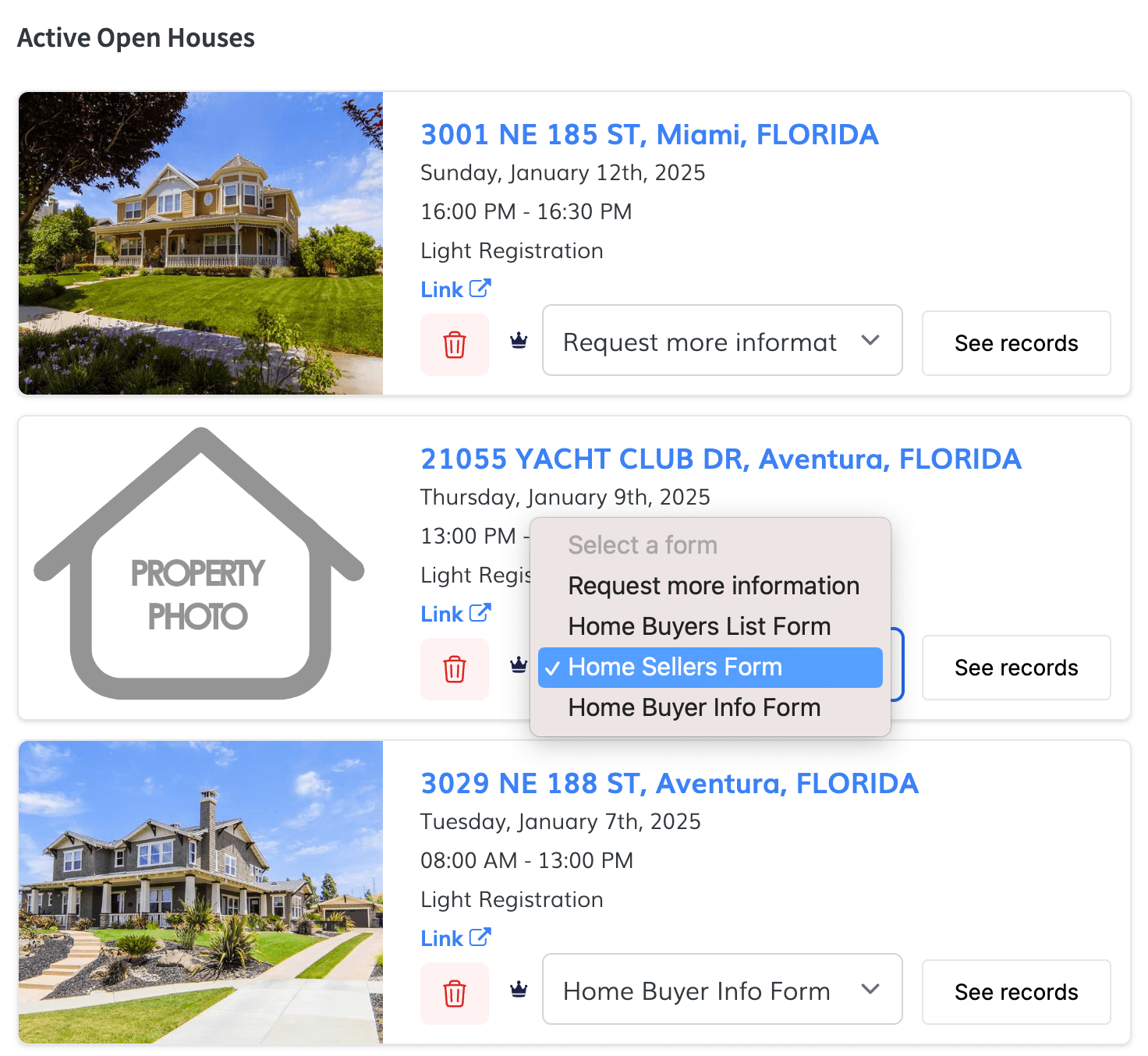Image resolution: width=1148 pixels, height=1056 pixels.
Task: Open Link for 21055 YACHT CLUB DR
Action: pyautogui.click(x=455, y=614)
